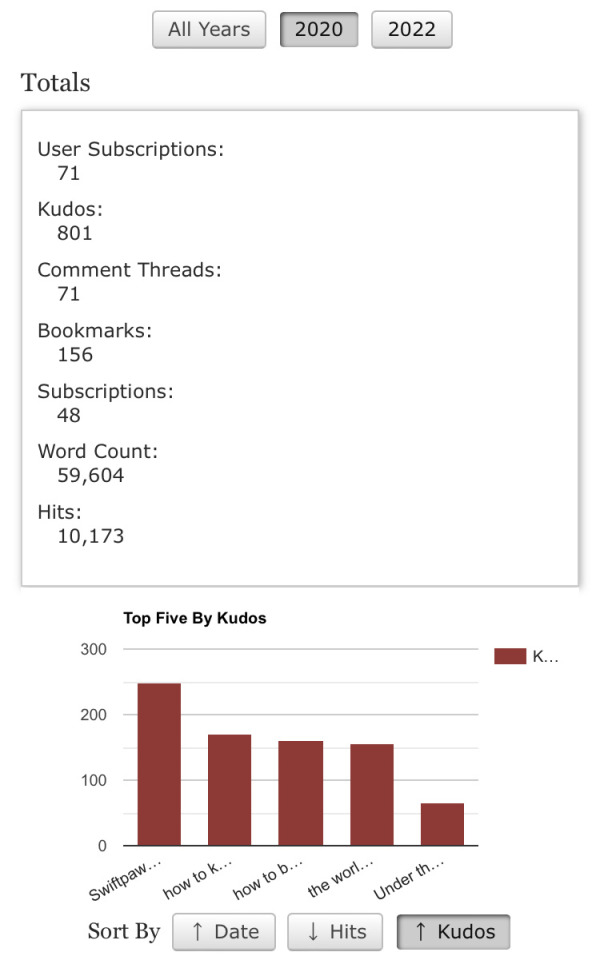
Task: Sort works by Kudos
Action: pos(453,931)
